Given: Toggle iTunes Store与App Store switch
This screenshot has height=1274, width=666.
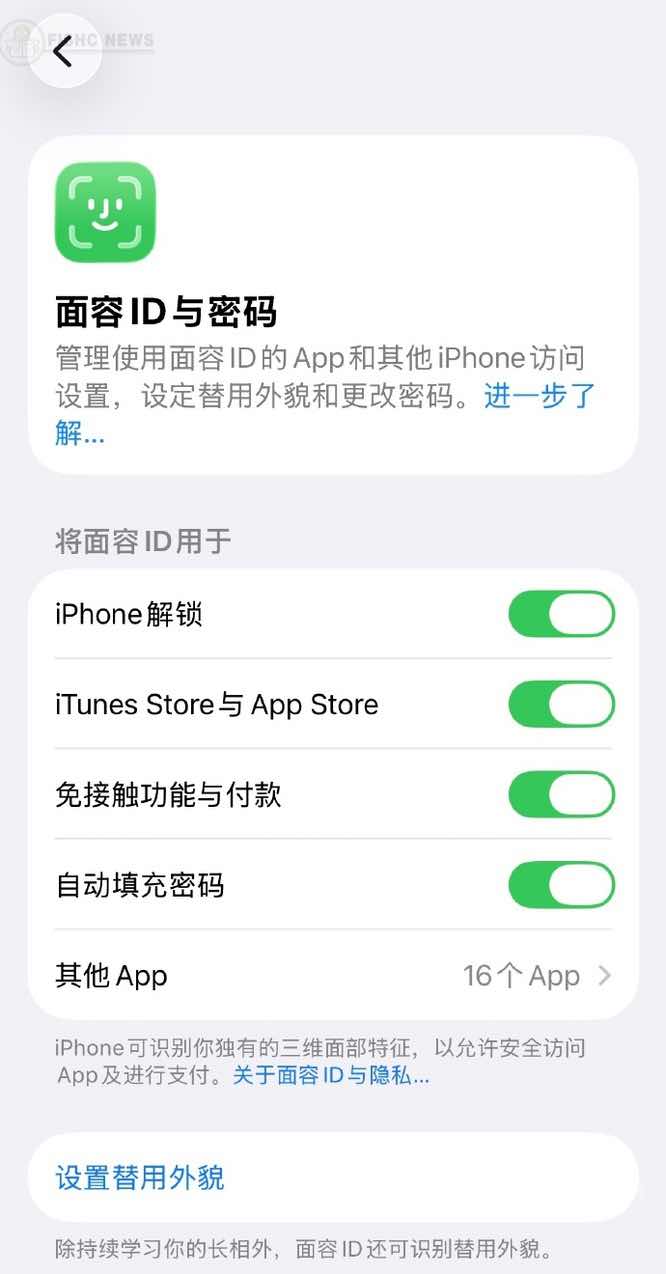Looking at the screenshot, I should coord(561,704).
